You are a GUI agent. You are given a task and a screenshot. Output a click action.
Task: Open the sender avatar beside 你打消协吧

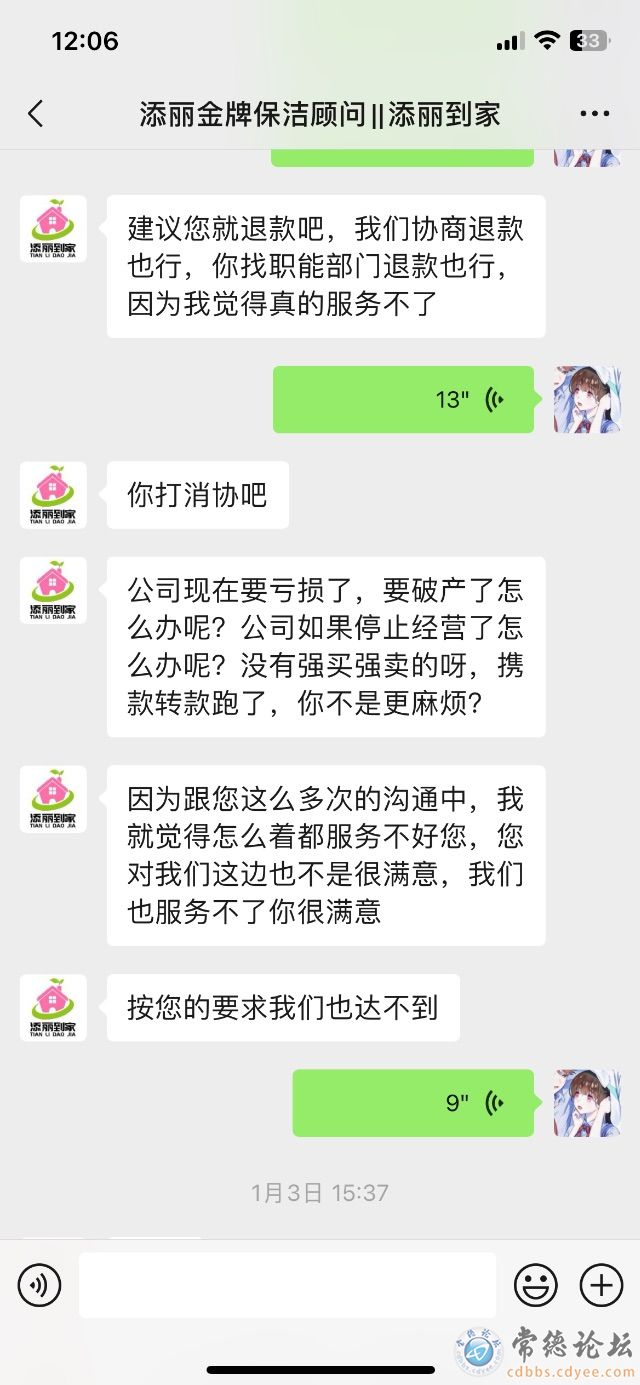coord(53,495)
